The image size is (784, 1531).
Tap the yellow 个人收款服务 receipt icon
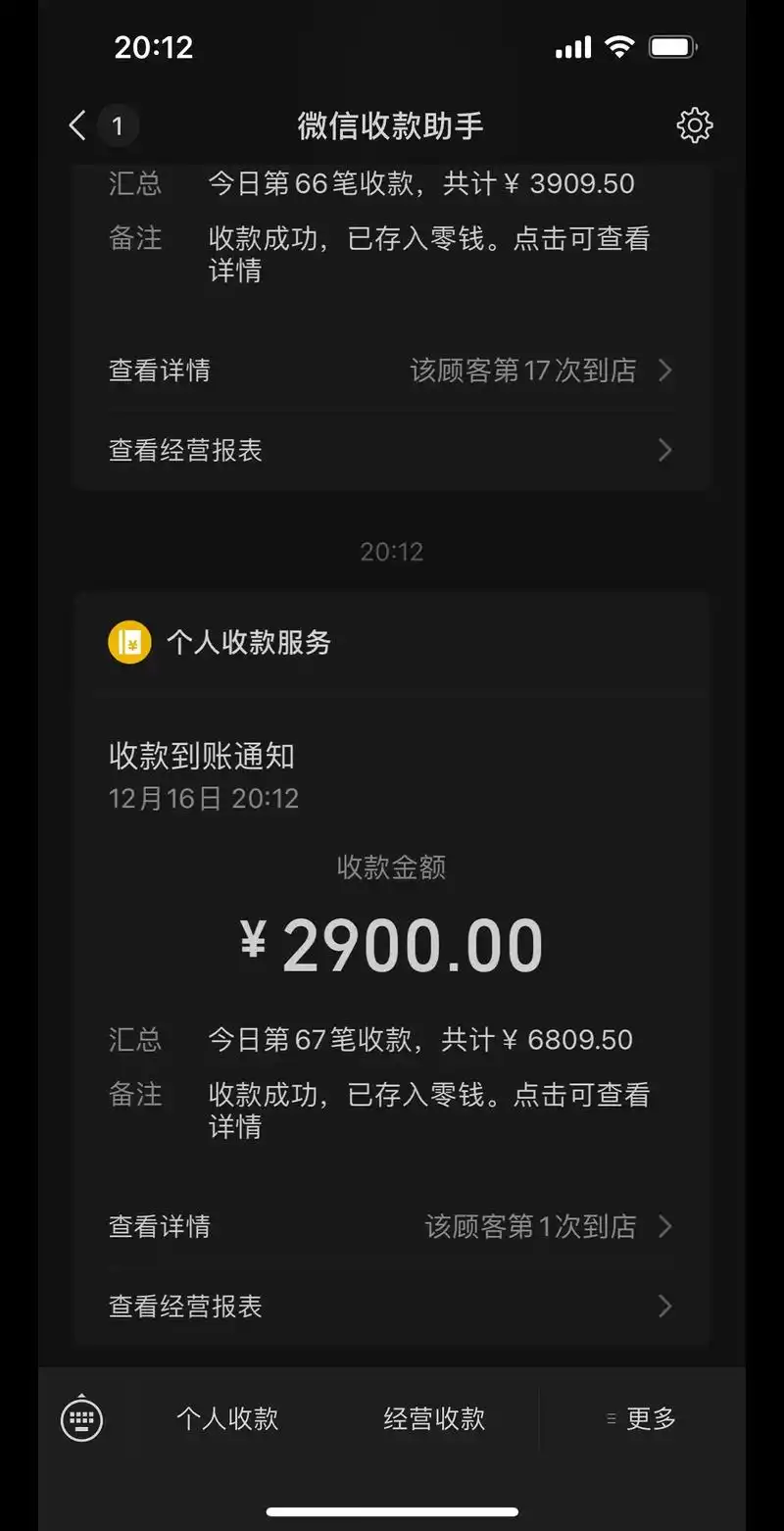click(129, 642)
